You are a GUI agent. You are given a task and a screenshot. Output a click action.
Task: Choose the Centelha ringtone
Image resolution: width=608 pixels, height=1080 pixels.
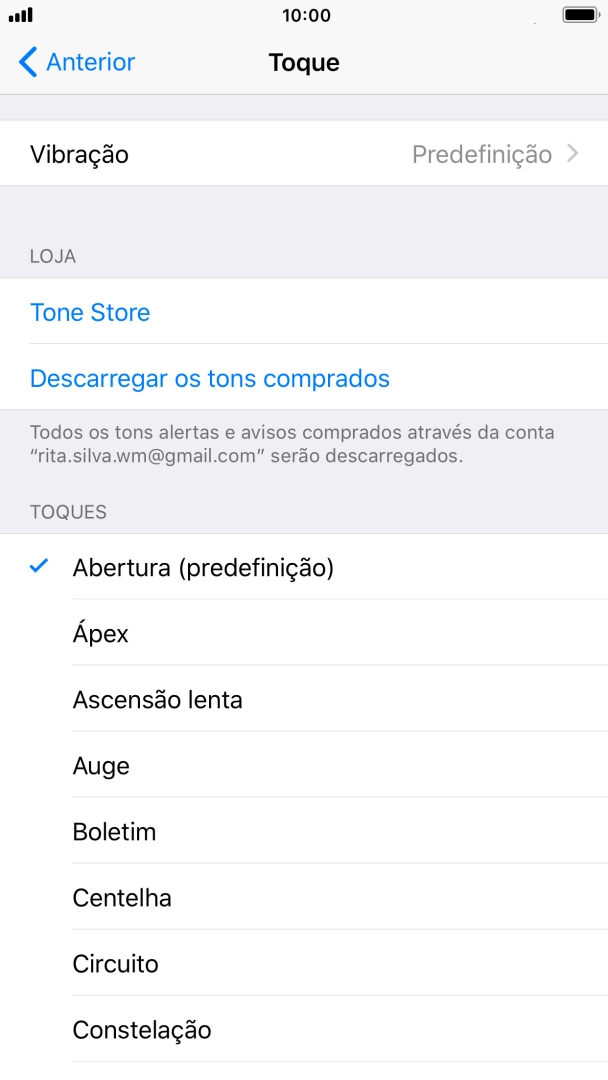[304, 897]
